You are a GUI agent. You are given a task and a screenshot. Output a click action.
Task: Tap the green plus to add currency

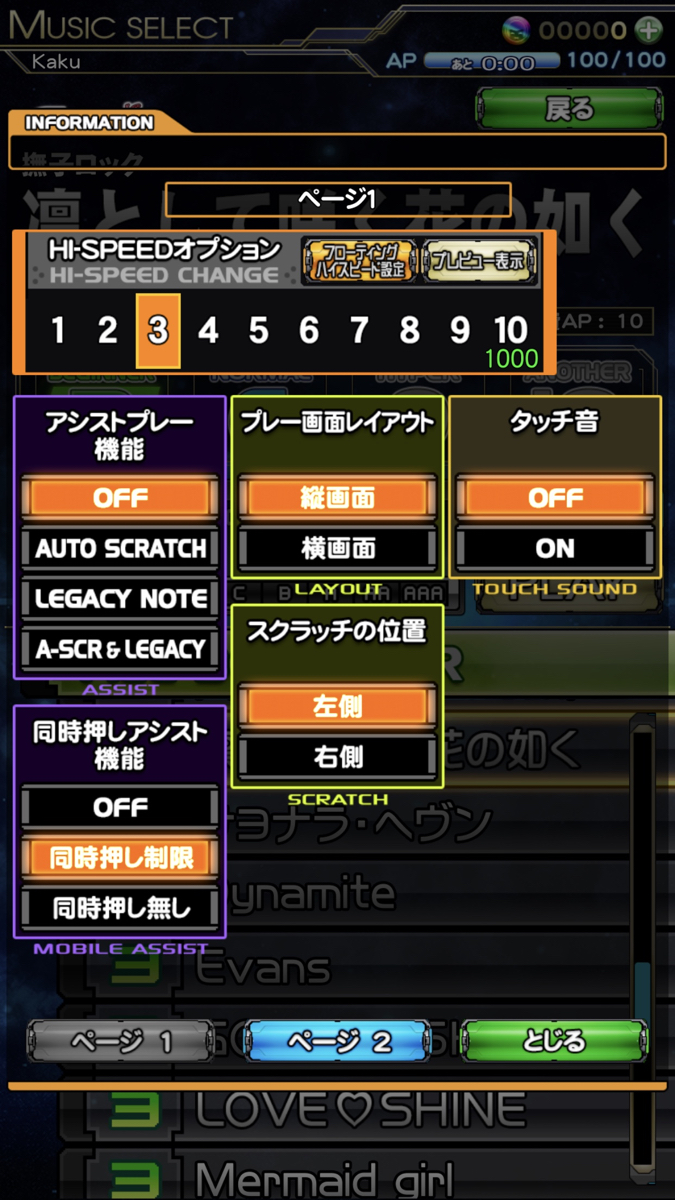click(649, 30)
